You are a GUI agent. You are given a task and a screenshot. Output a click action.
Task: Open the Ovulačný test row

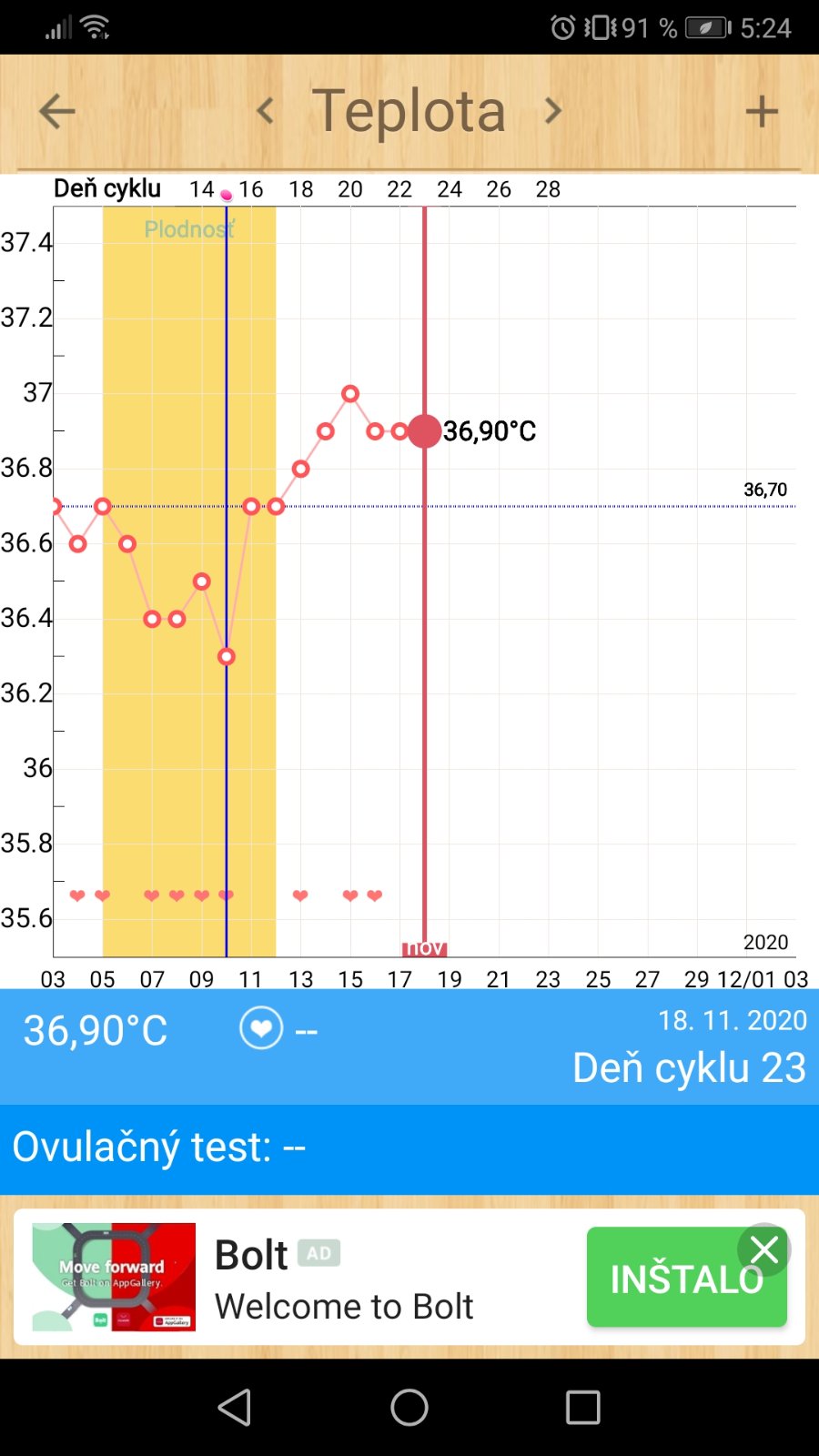(x=409, y=1148)
